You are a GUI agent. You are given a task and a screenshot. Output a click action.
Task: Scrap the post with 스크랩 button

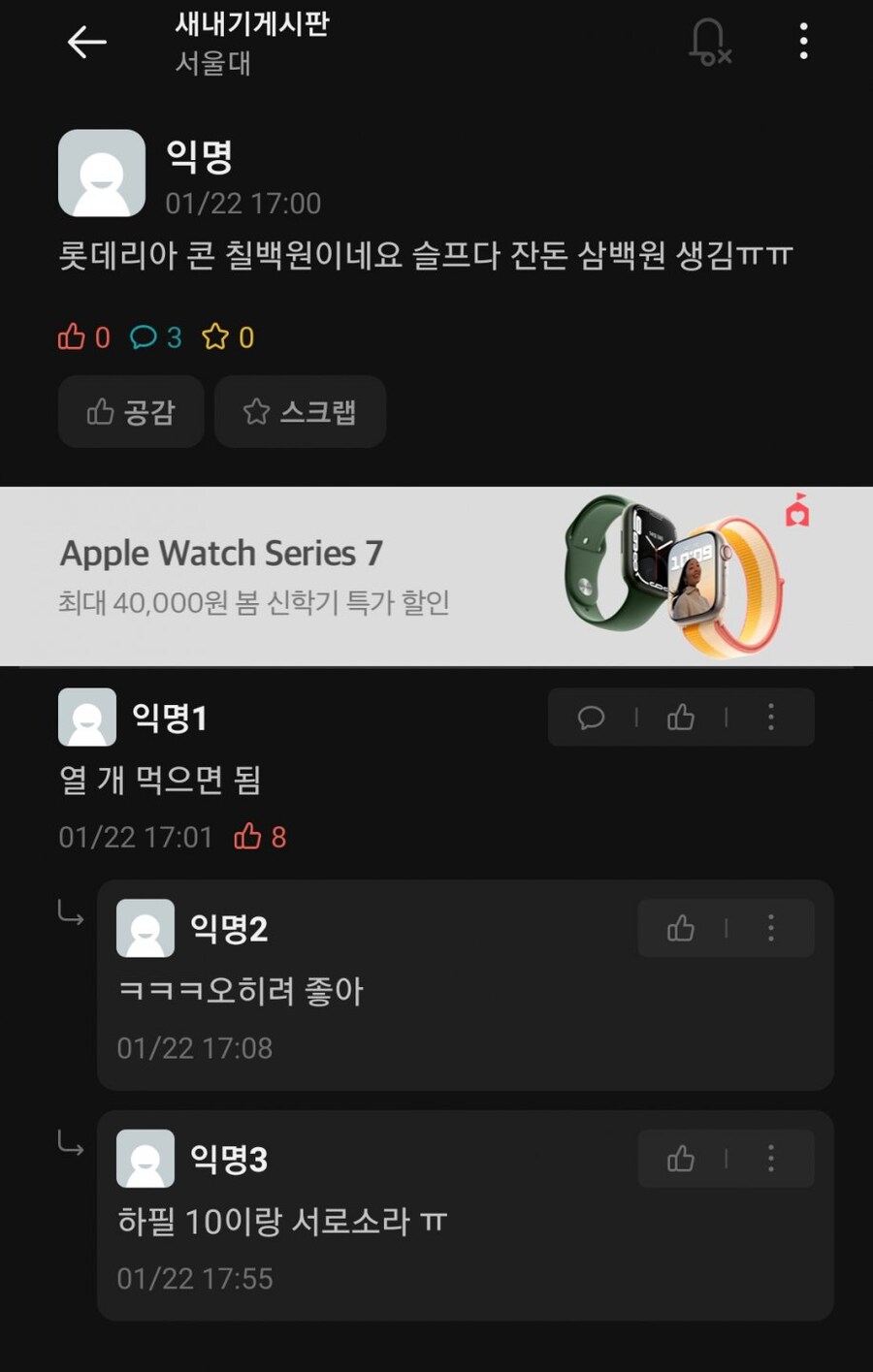300,412
